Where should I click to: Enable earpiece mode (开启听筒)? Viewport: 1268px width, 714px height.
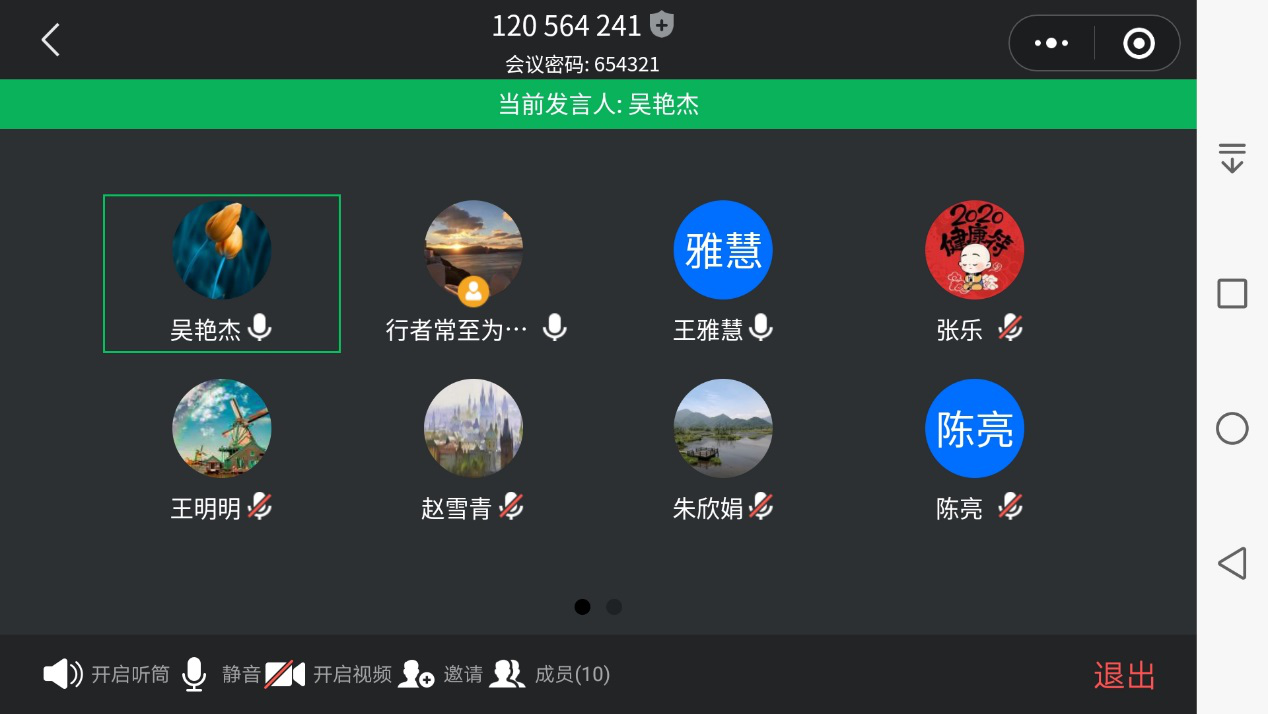point(106,674)
